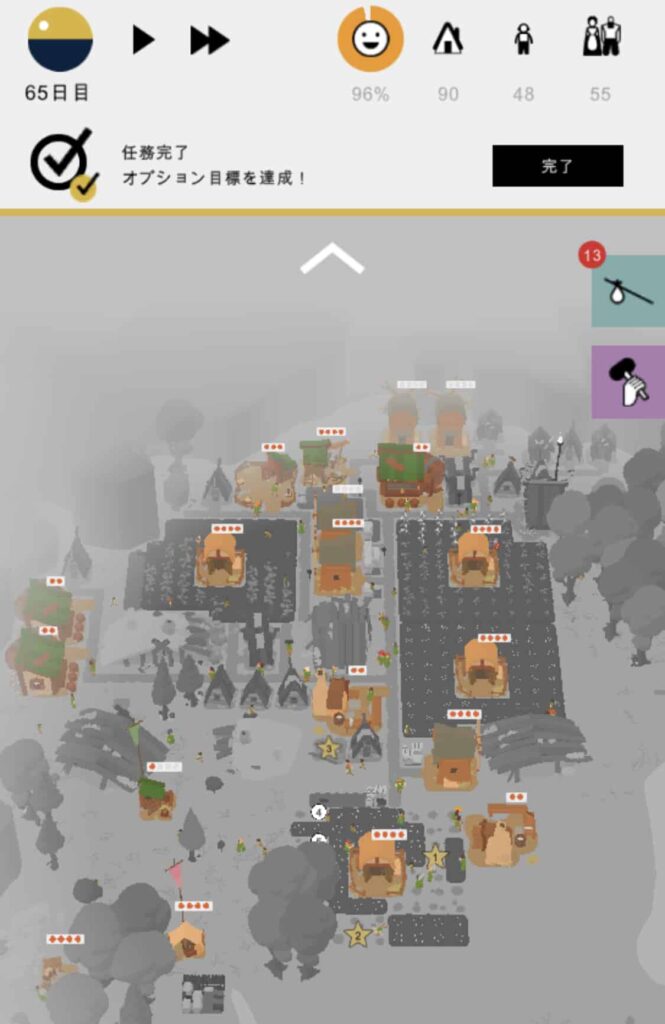View the children population icon

pyautogui.click(x=523, y=40)
